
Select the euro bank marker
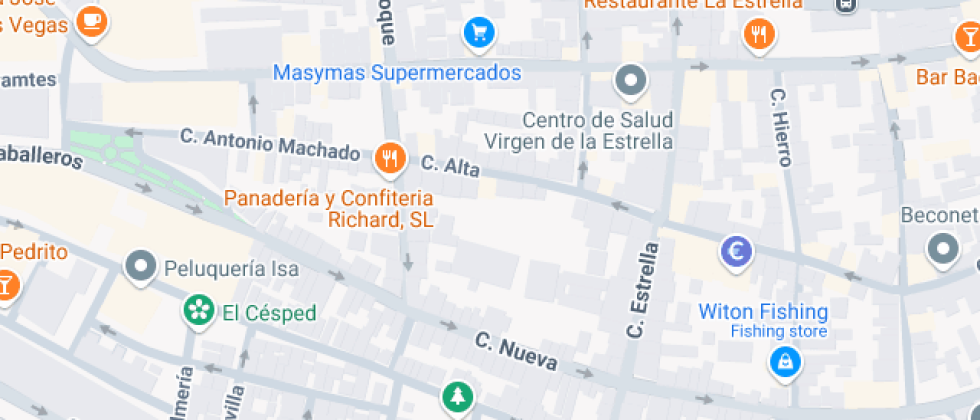tap(737, 251)
